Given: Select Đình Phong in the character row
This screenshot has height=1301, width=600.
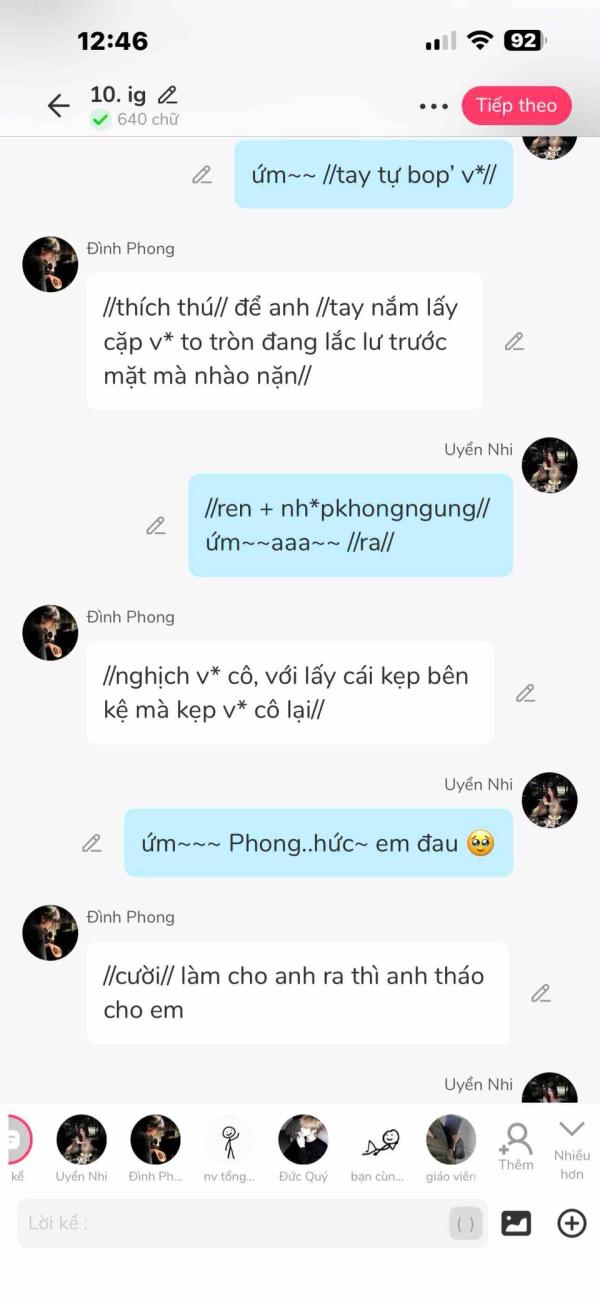Looking at the screenshot, I should [155, 1140].
